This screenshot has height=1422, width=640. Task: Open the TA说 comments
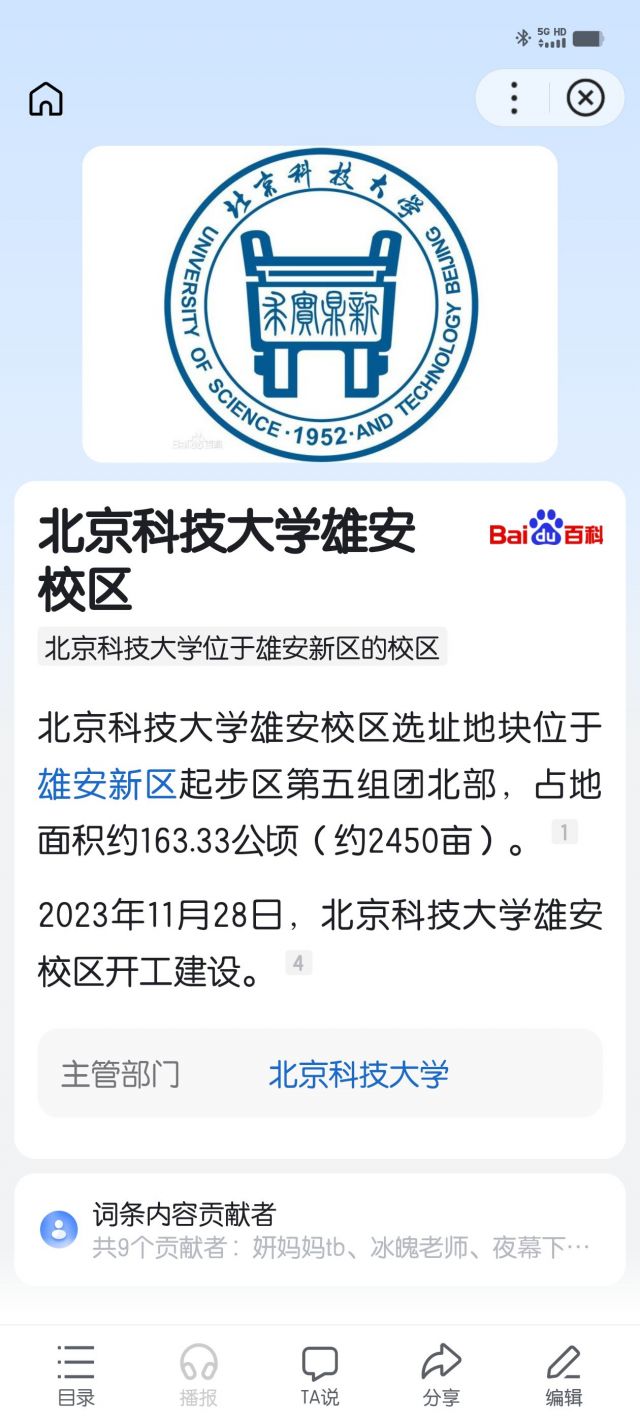point(320,1374)
